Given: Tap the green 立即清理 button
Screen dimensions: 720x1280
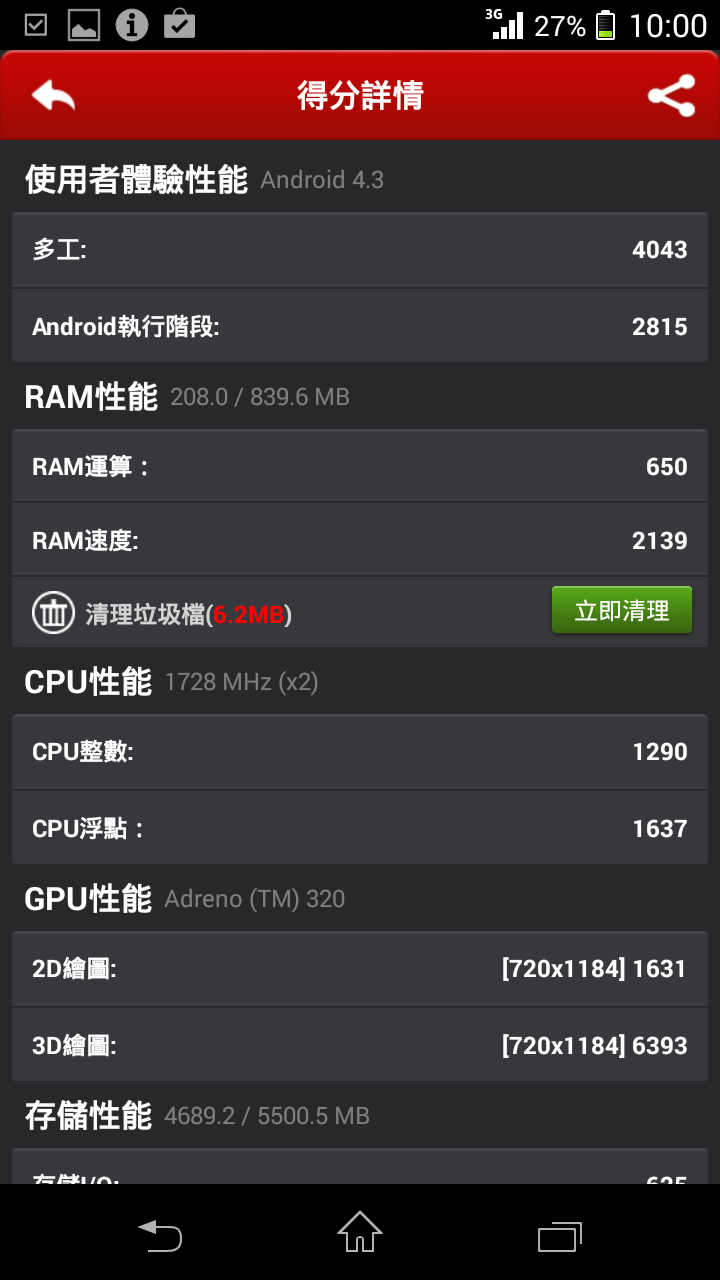Looking at the screenshot, I should pyautogui.click(x=622, y=610).
